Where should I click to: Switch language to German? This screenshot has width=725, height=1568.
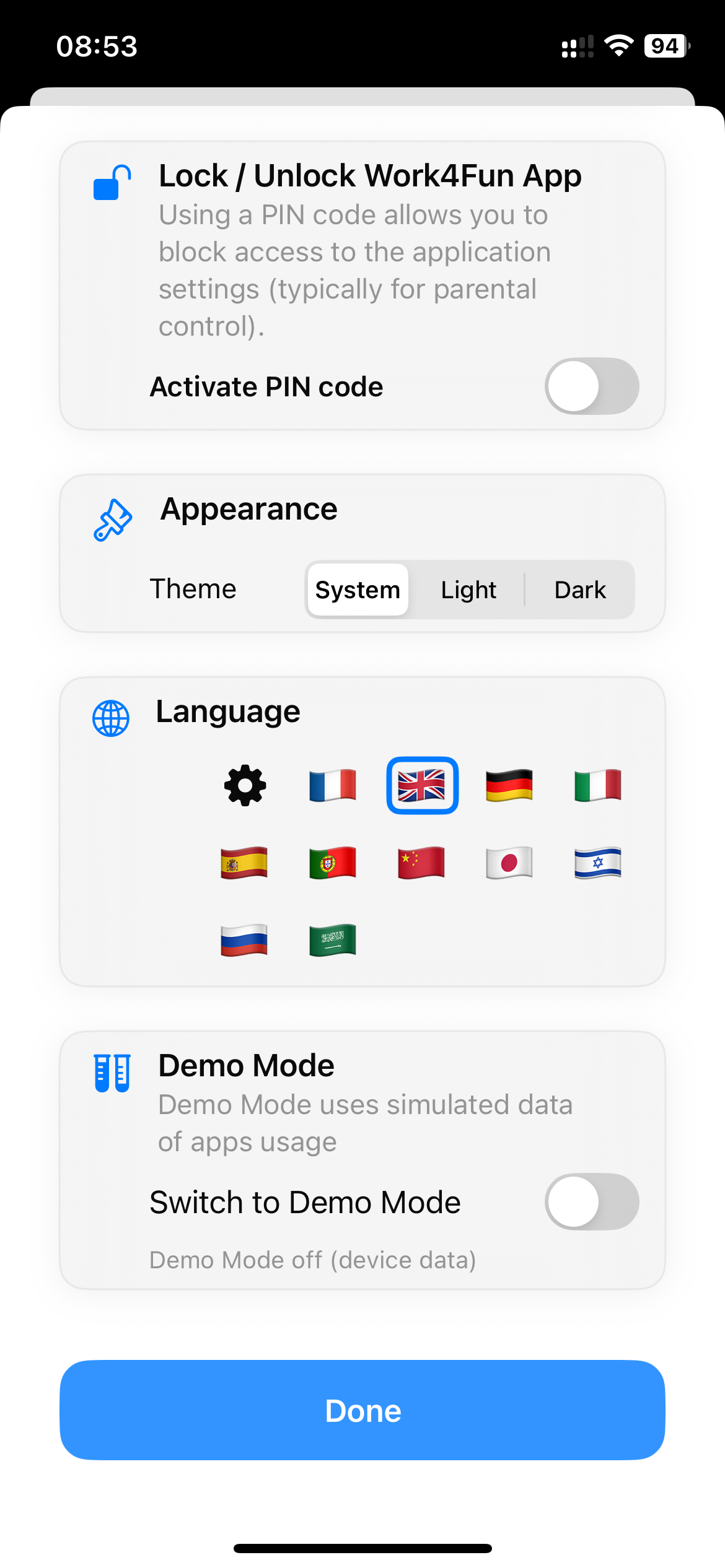pyautogui.click(x=508, y=786)
